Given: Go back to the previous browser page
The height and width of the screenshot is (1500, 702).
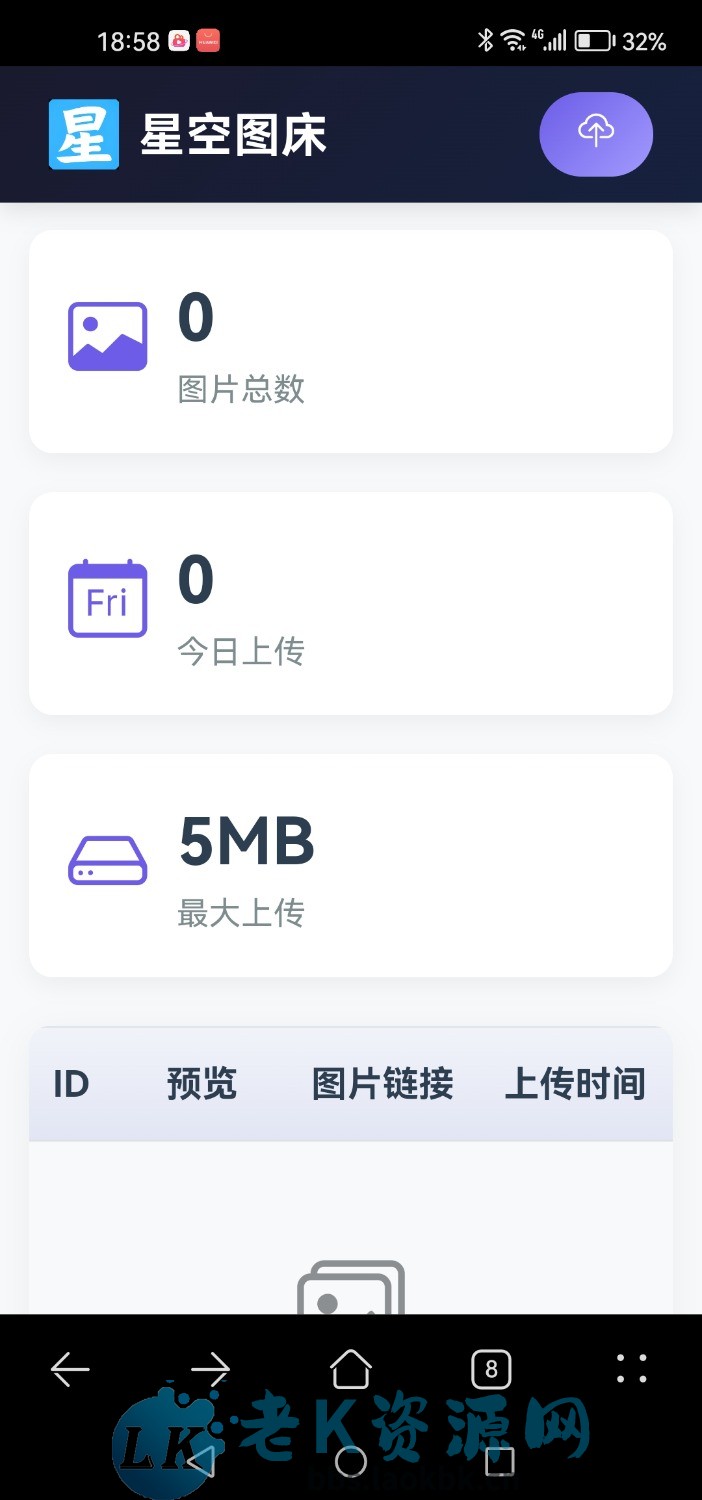Looking at the screenshot, I should point(70,1369).
